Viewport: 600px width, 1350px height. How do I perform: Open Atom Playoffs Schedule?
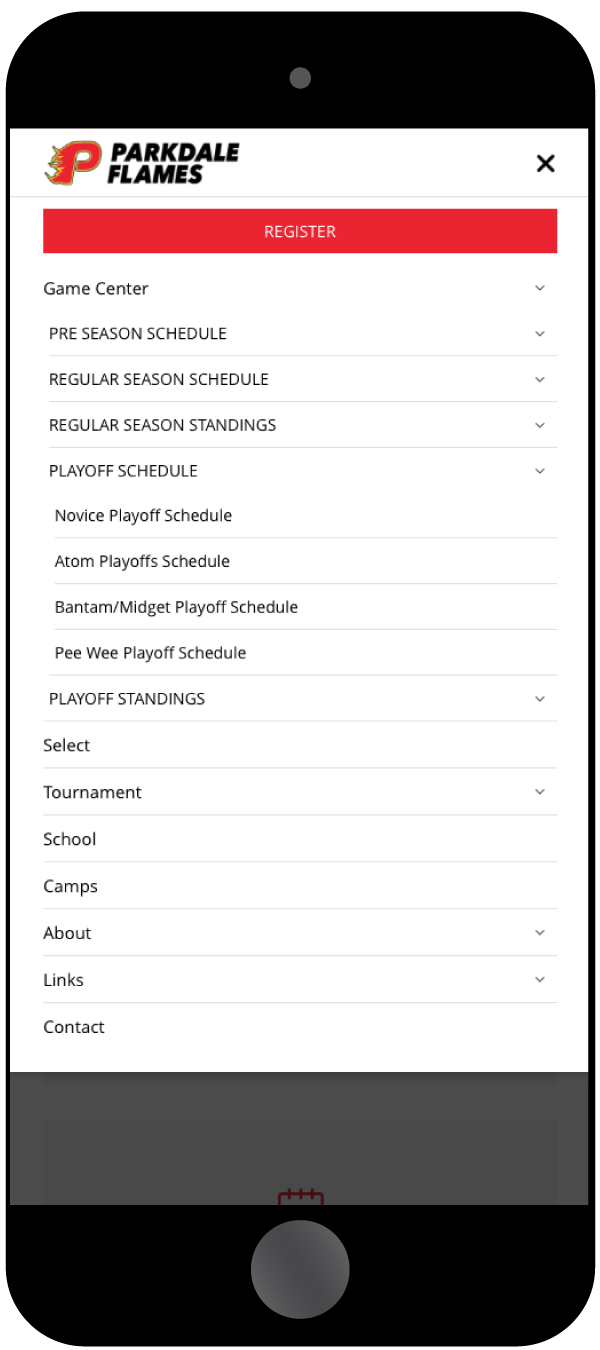pos(142,562)
